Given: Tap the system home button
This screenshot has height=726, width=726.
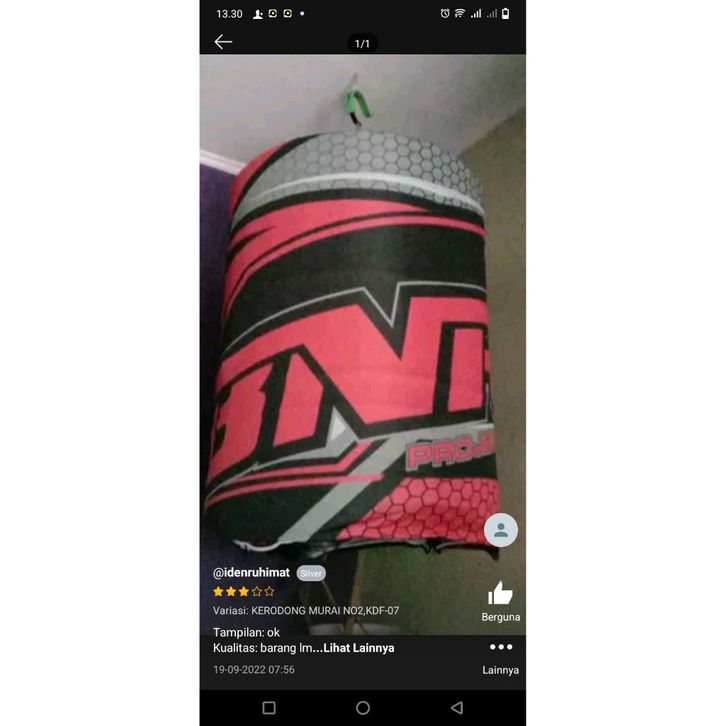Looking at the screenshot, I should [x=363, y=708].
